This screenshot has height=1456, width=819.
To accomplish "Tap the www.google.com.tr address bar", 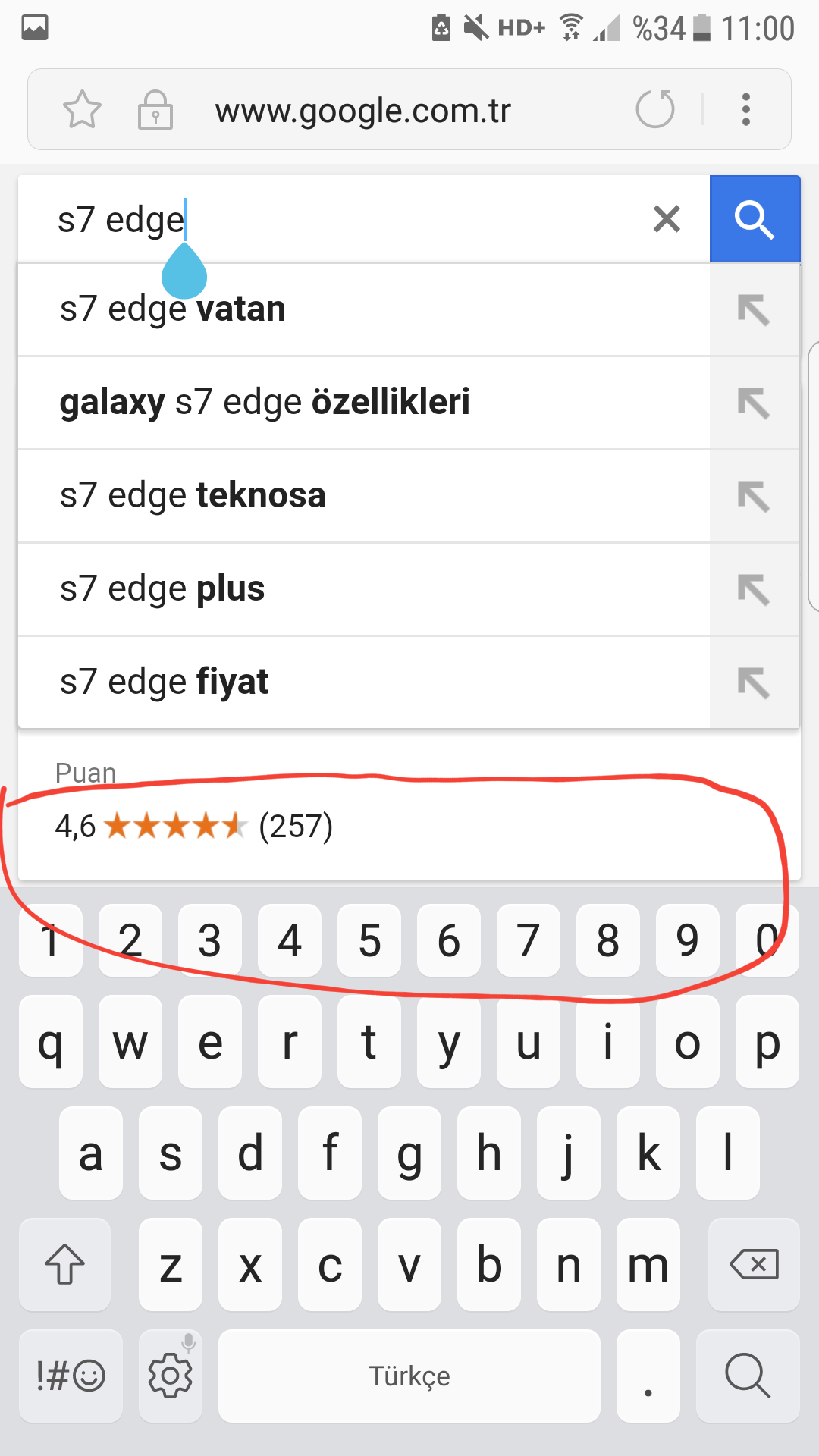I will click(x=362, y=111).
